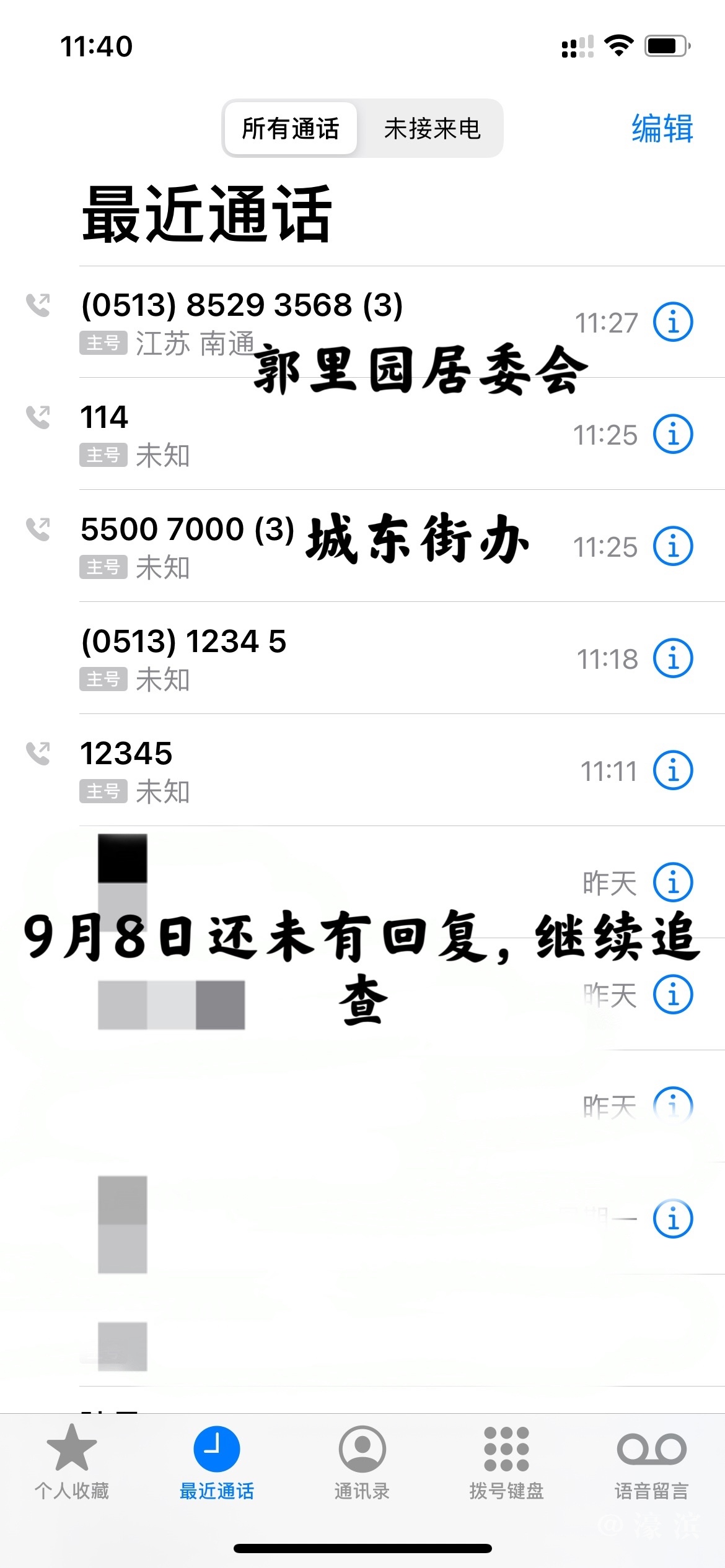Select the 最近通话 recents tab
The height and width of the screenshot is (1568, 725).
click(217, 1461)
